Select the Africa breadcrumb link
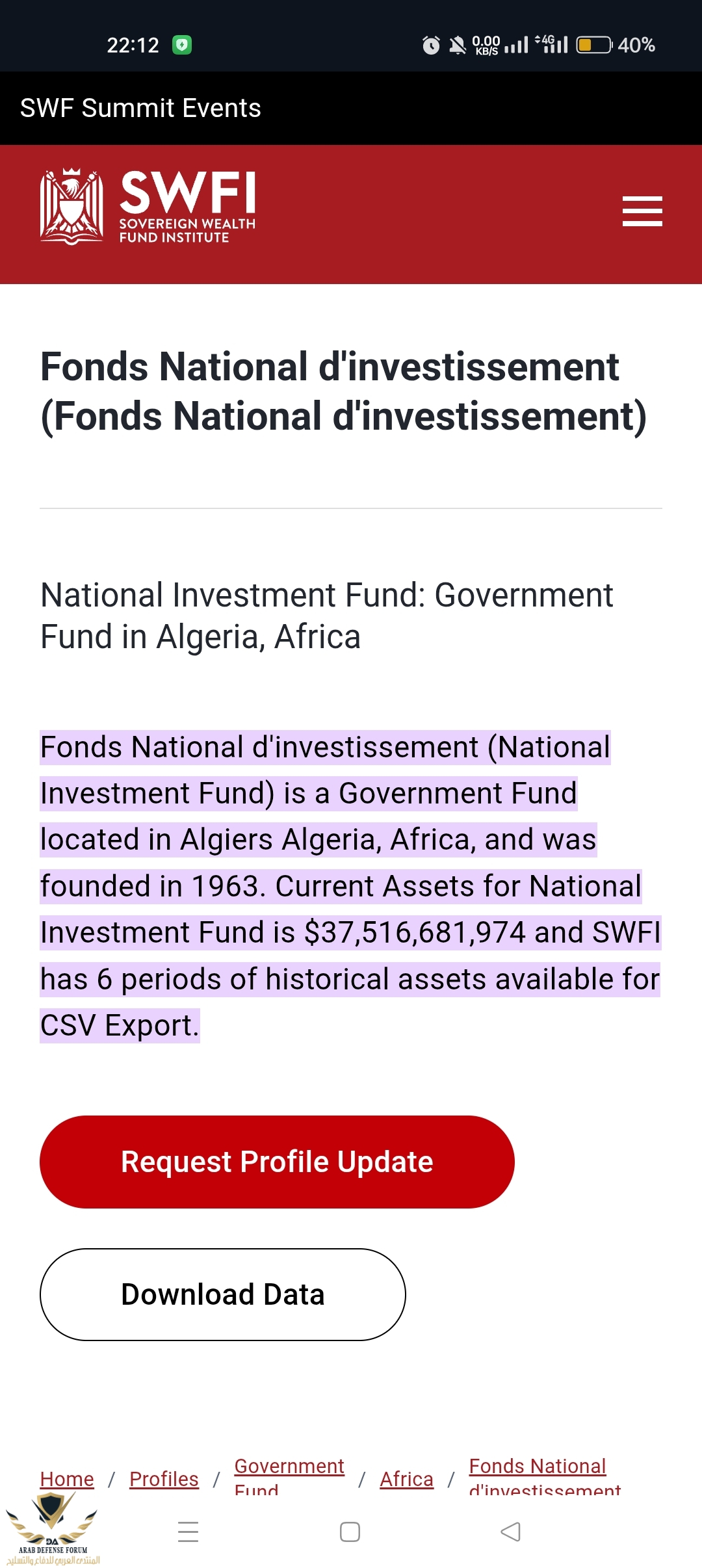 coord(406,1479)
